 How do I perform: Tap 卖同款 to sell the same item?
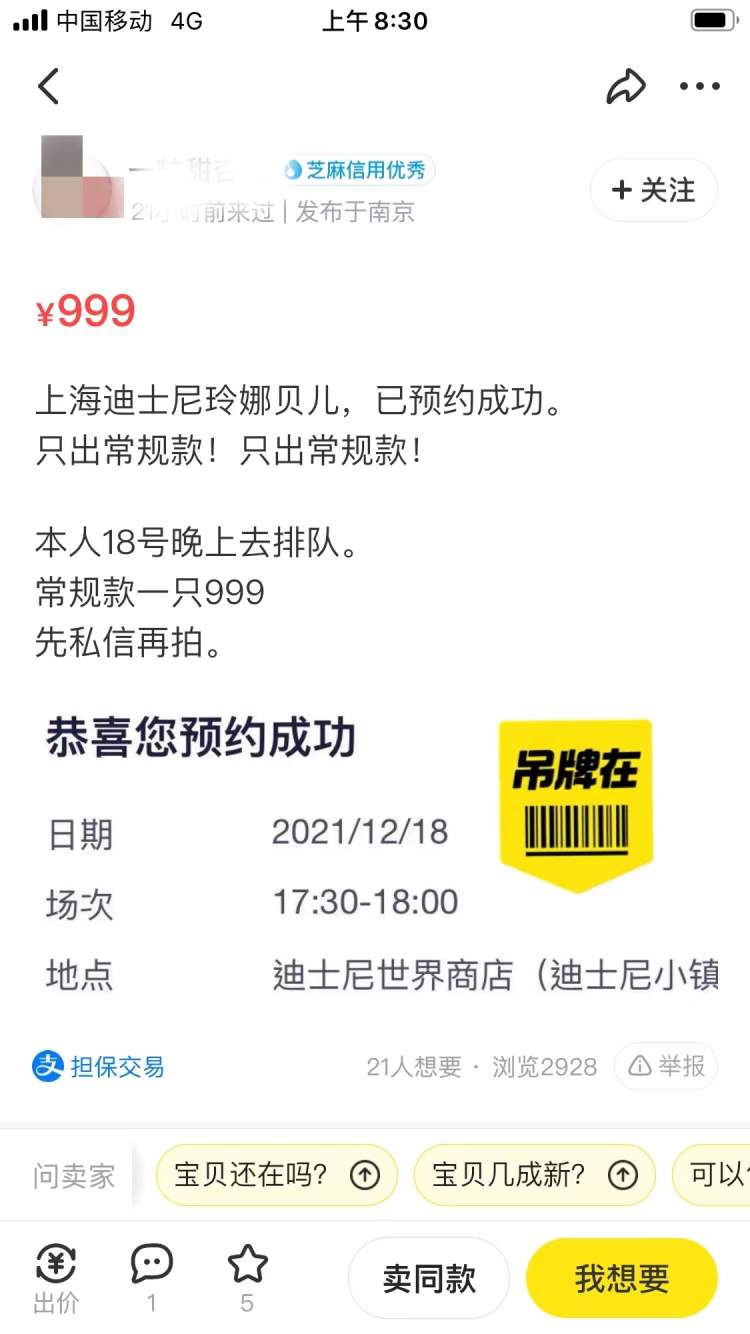click(429, 1278)
